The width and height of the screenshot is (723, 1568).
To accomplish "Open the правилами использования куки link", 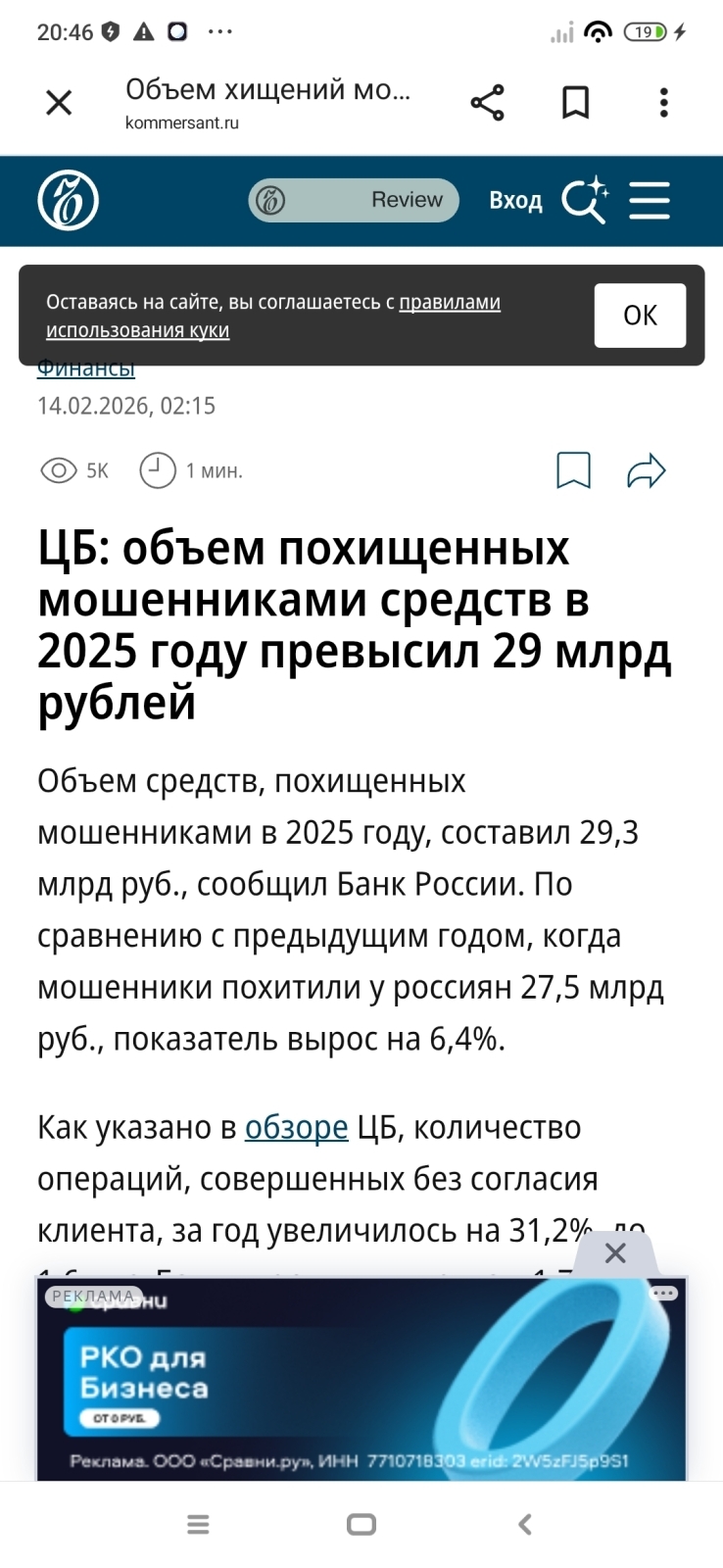I will click(x=273, y=316).
